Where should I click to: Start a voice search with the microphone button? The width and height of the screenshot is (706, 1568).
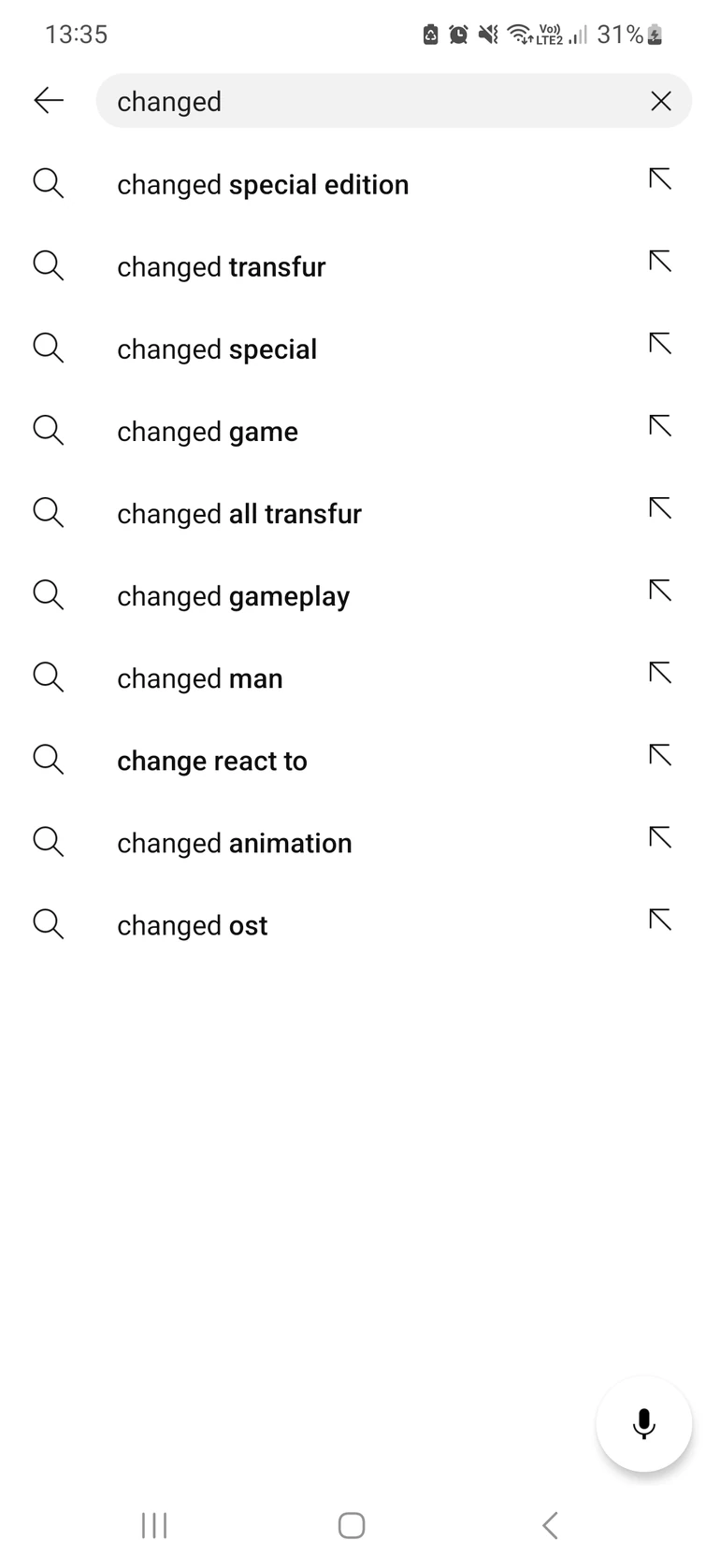[x=643, y=1423]
